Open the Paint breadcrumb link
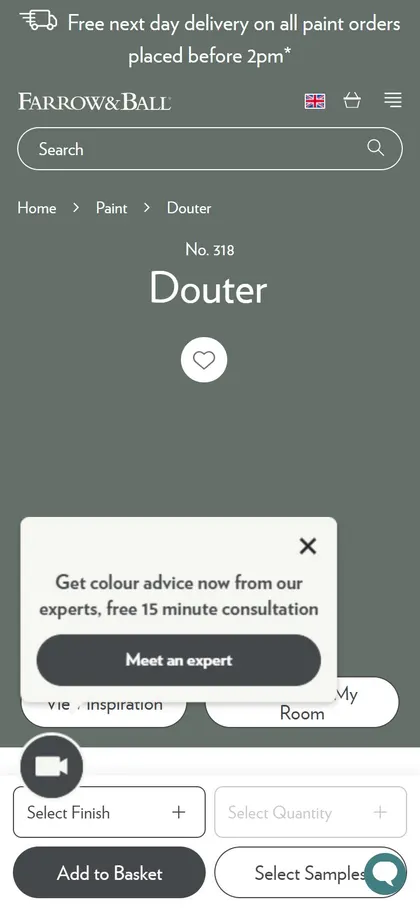Screen dimensions: 420x909 pyautogui.click(x=111, y=208)
